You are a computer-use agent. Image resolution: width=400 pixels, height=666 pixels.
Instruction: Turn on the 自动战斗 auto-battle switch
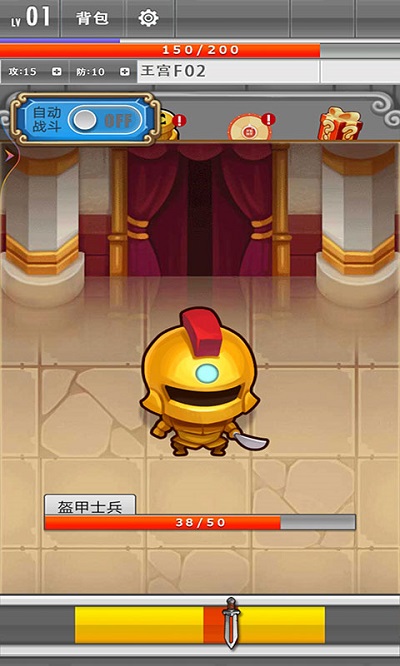[x=105, y=121]
